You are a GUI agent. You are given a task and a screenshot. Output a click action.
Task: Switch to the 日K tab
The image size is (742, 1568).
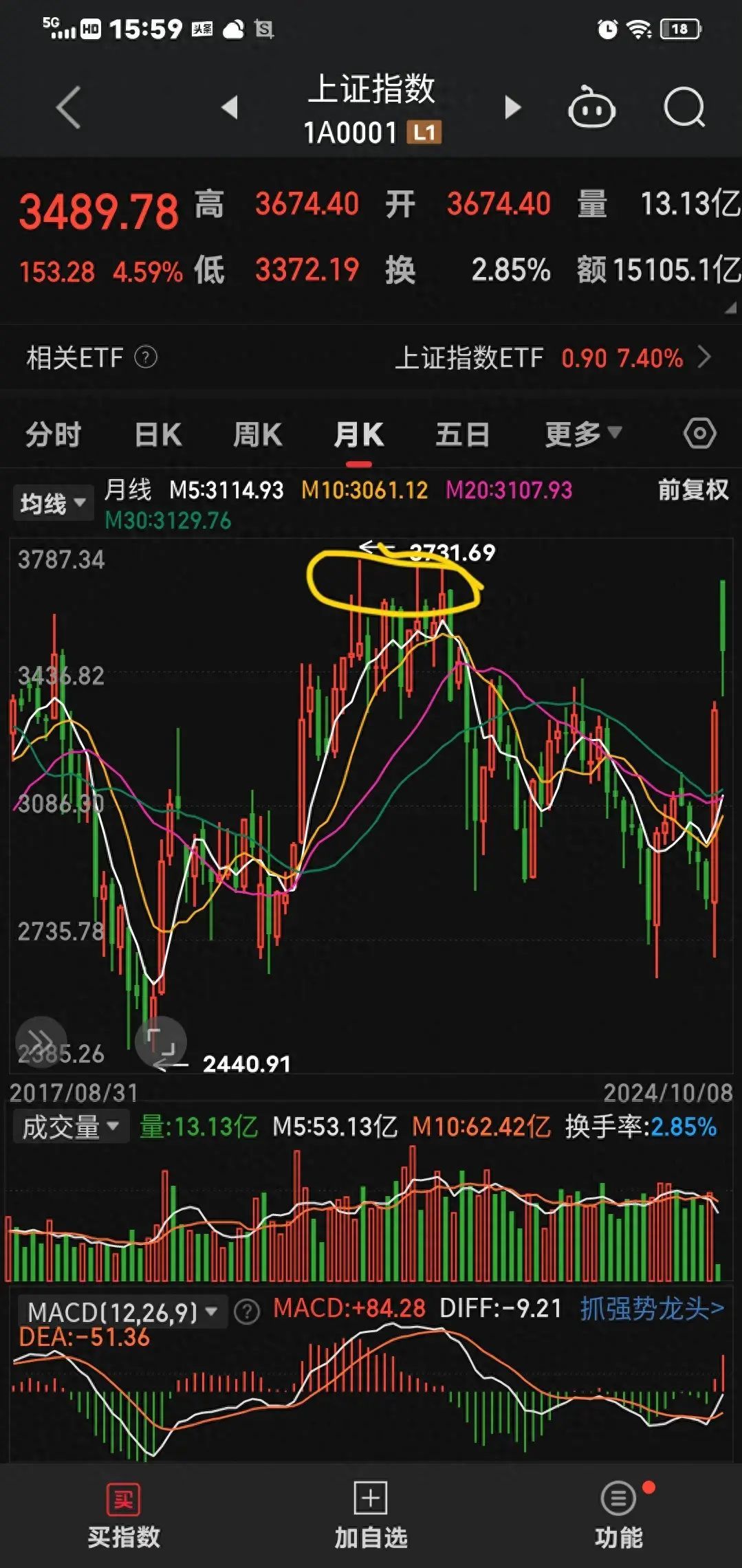tap(158, 435)
